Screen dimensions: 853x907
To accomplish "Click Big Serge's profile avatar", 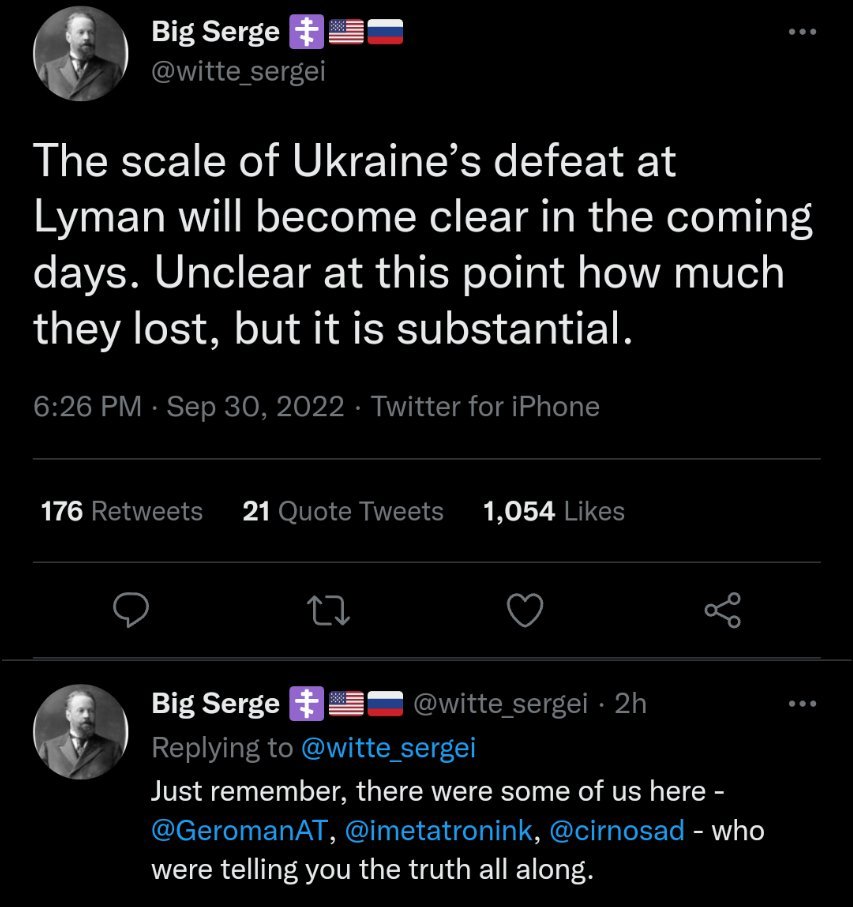I will [x=80, y=52].
